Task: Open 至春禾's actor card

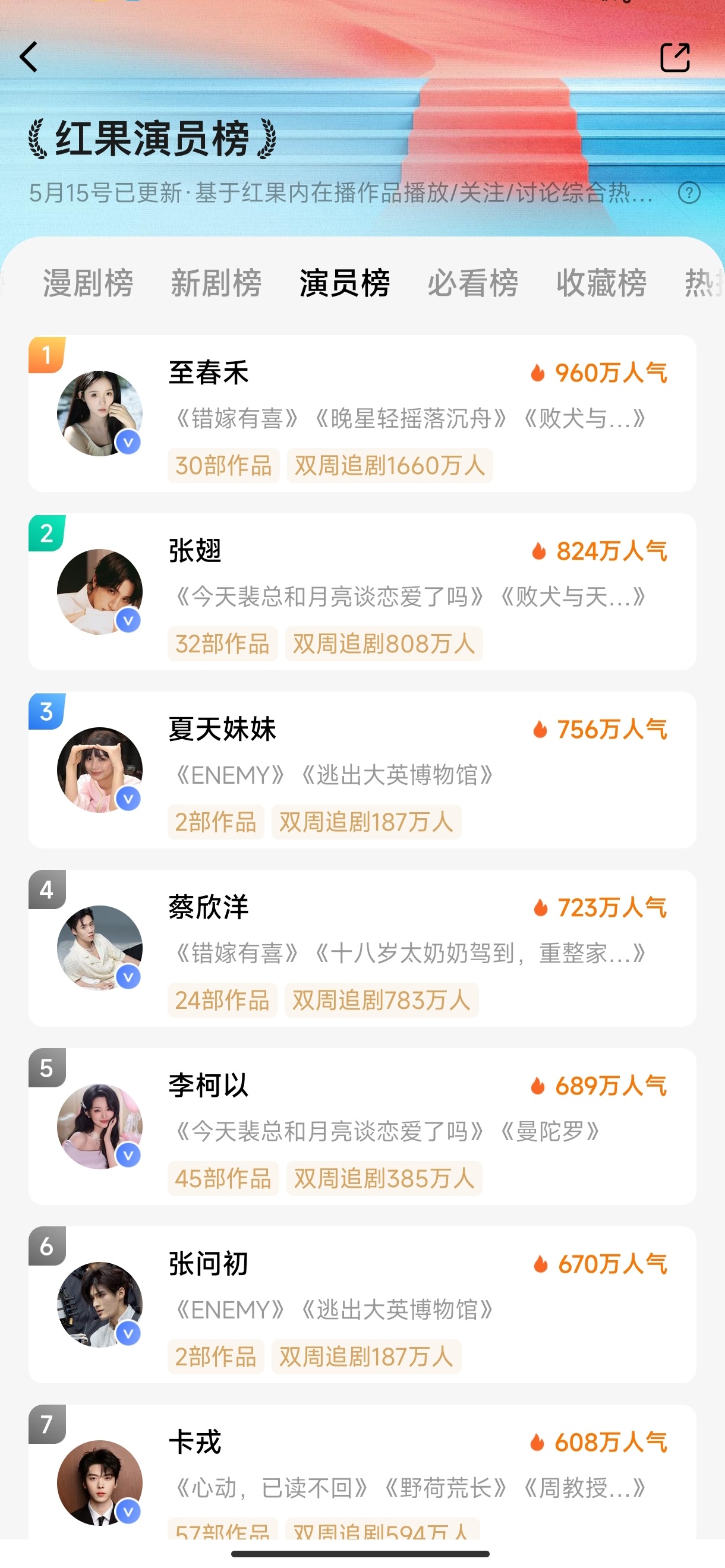Action: pos(362,414)
